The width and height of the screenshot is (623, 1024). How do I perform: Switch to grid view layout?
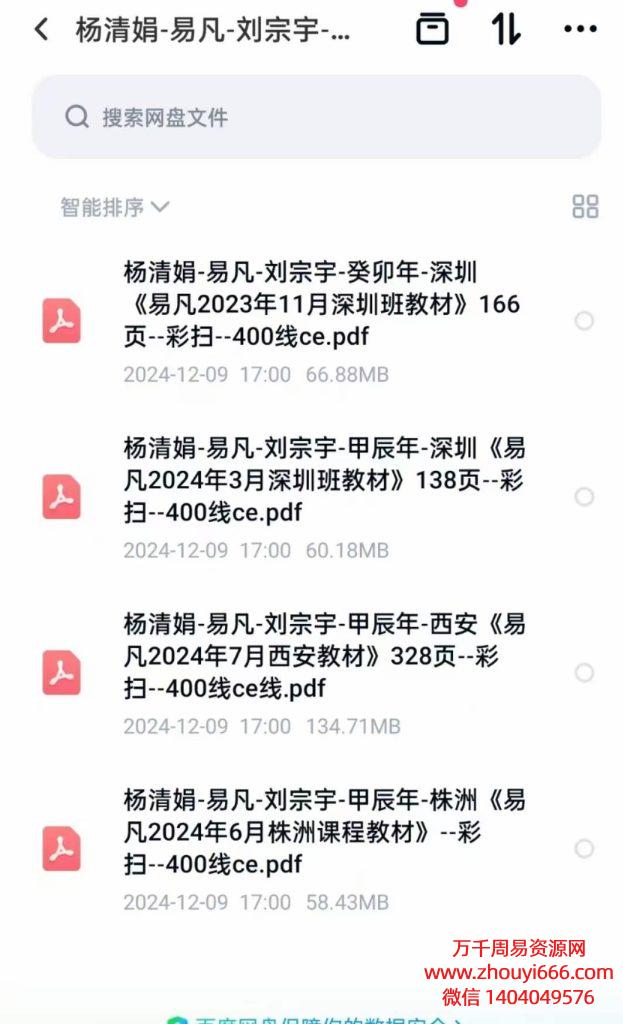585,207
